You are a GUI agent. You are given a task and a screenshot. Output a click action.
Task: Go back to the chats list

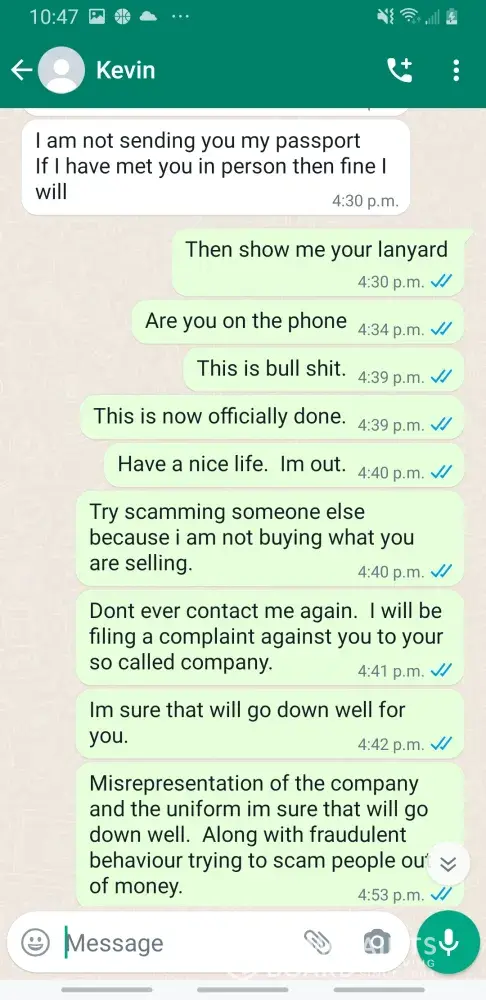22,70
